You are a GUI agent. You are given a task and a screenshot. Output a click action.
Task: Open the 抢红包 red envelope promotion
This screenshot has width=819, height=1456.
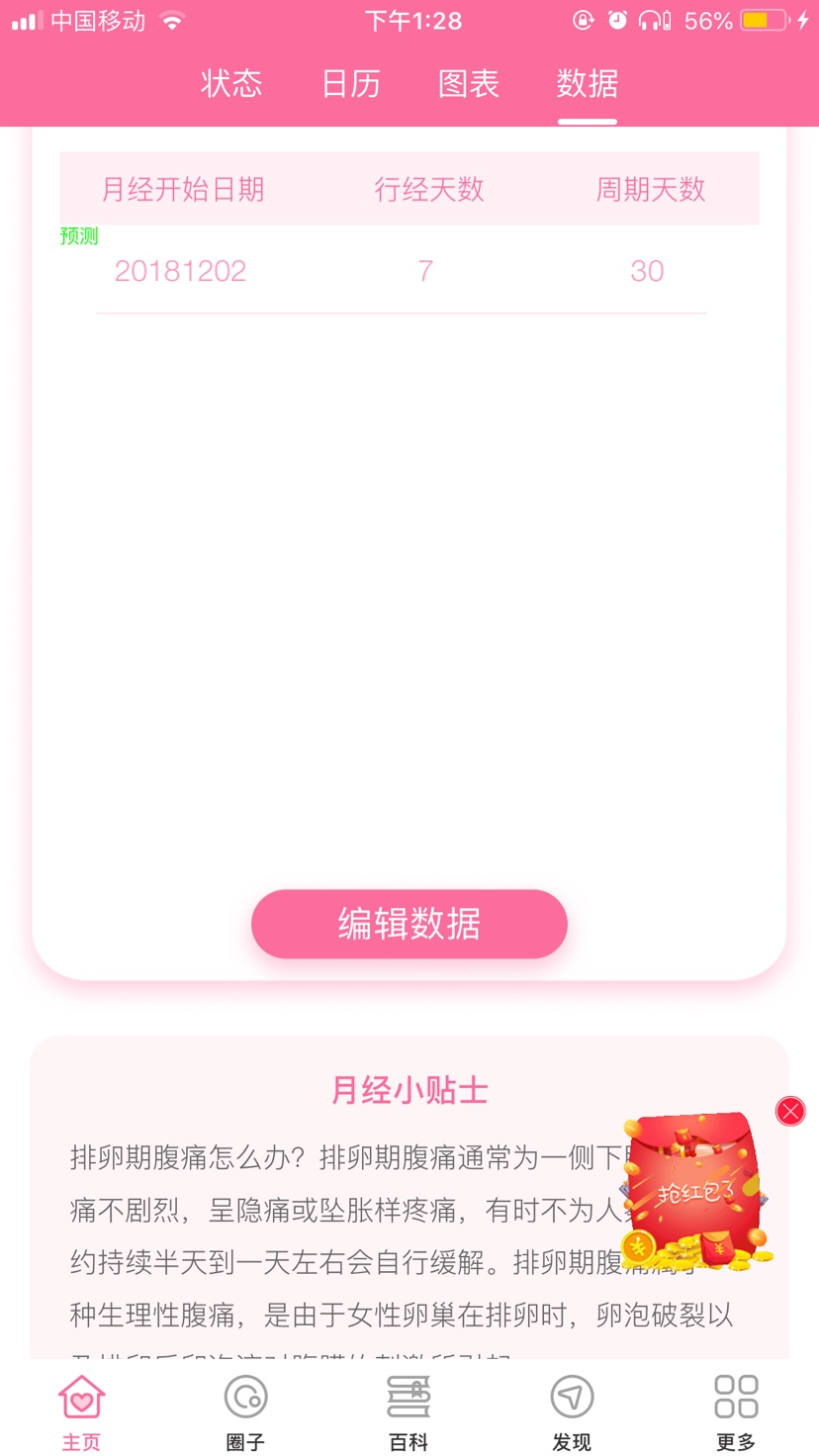[697, 1192]
